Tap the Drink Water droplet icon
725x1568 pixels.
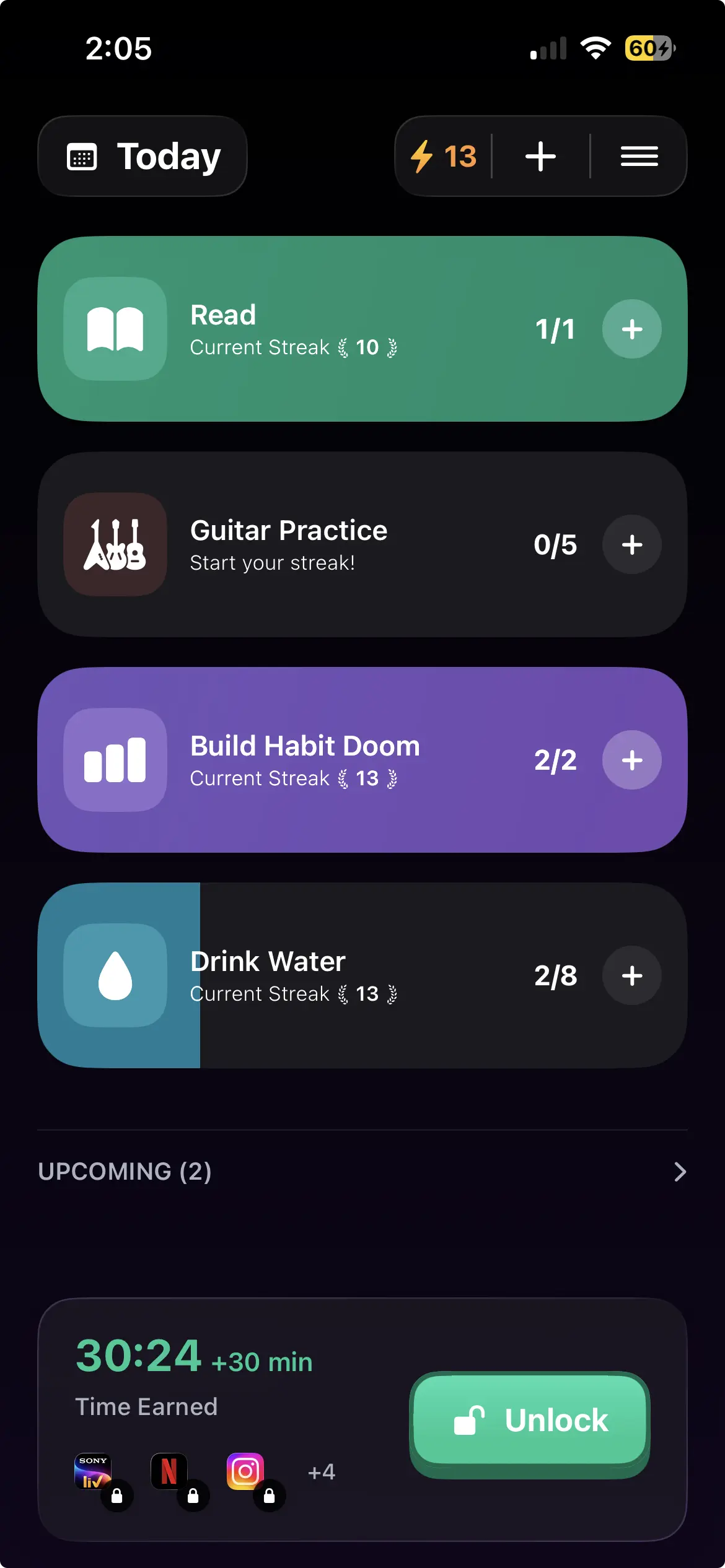(x=115, y=975)
